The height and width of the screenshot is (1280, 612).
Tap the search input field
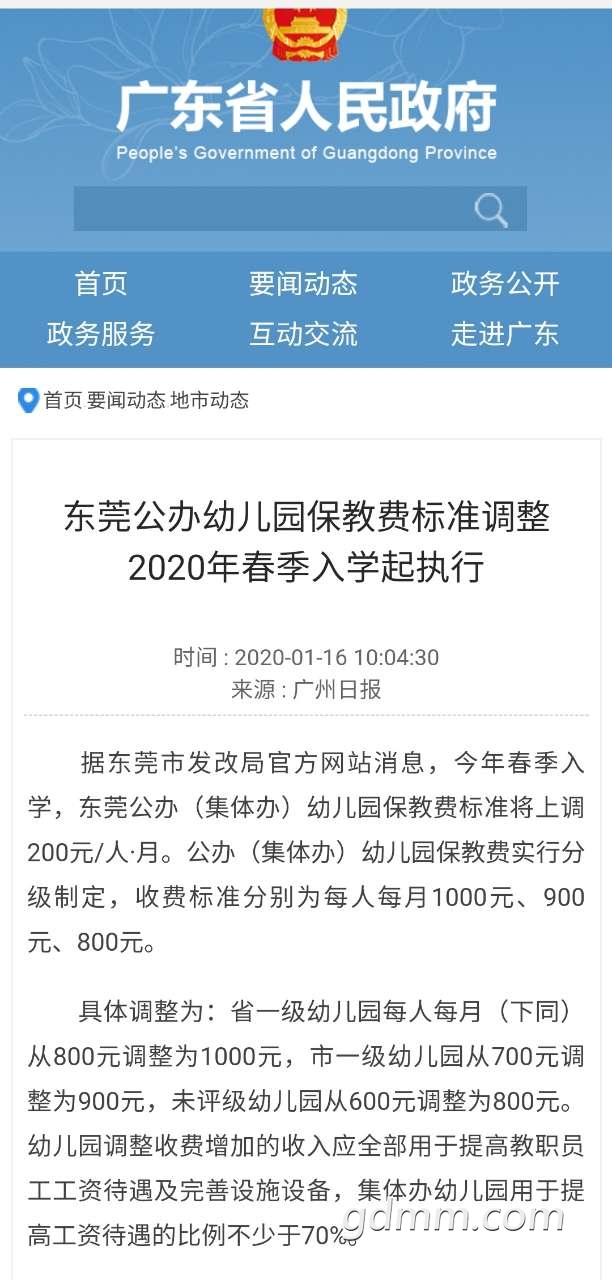click(270, 209)
